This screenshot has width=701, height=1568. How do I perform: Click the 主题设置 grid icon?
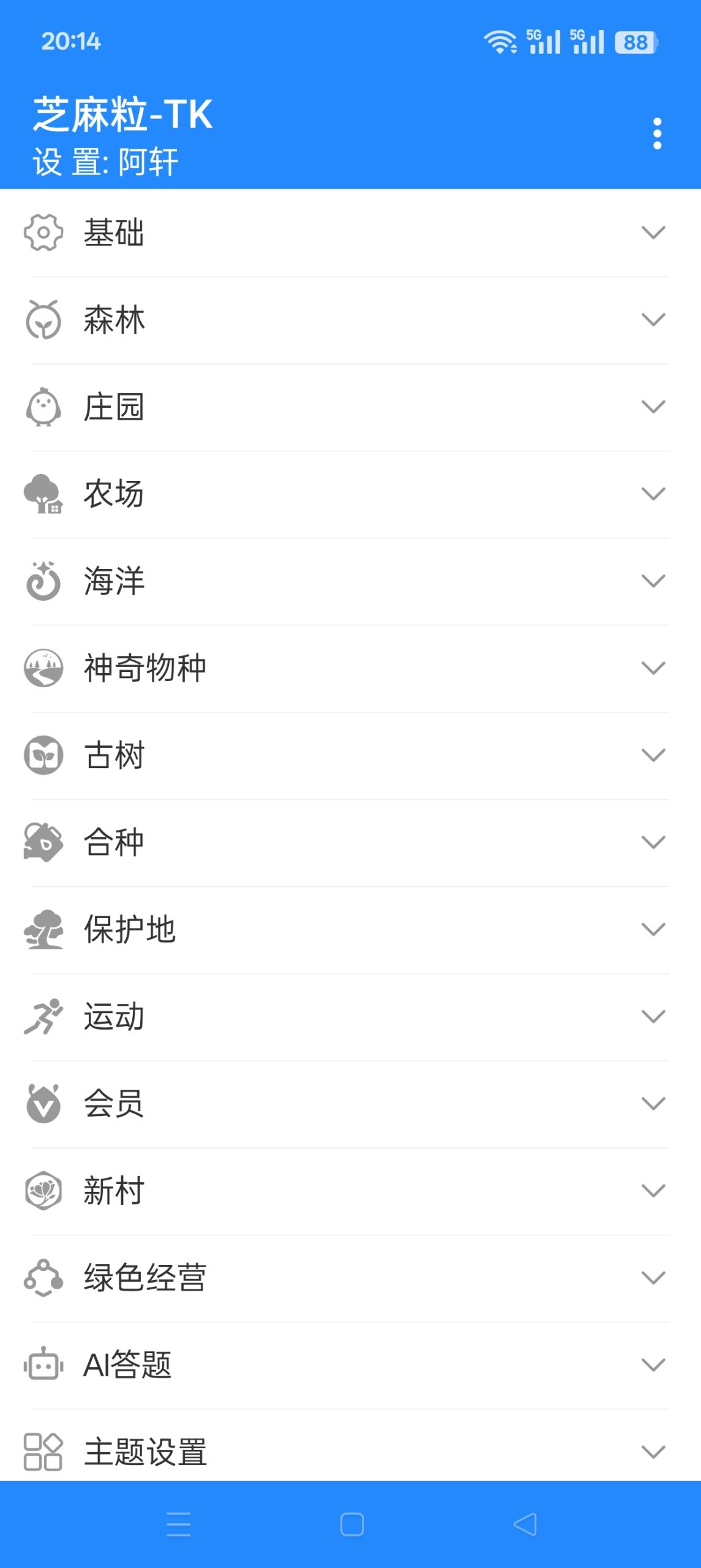tap(43, 1452)
